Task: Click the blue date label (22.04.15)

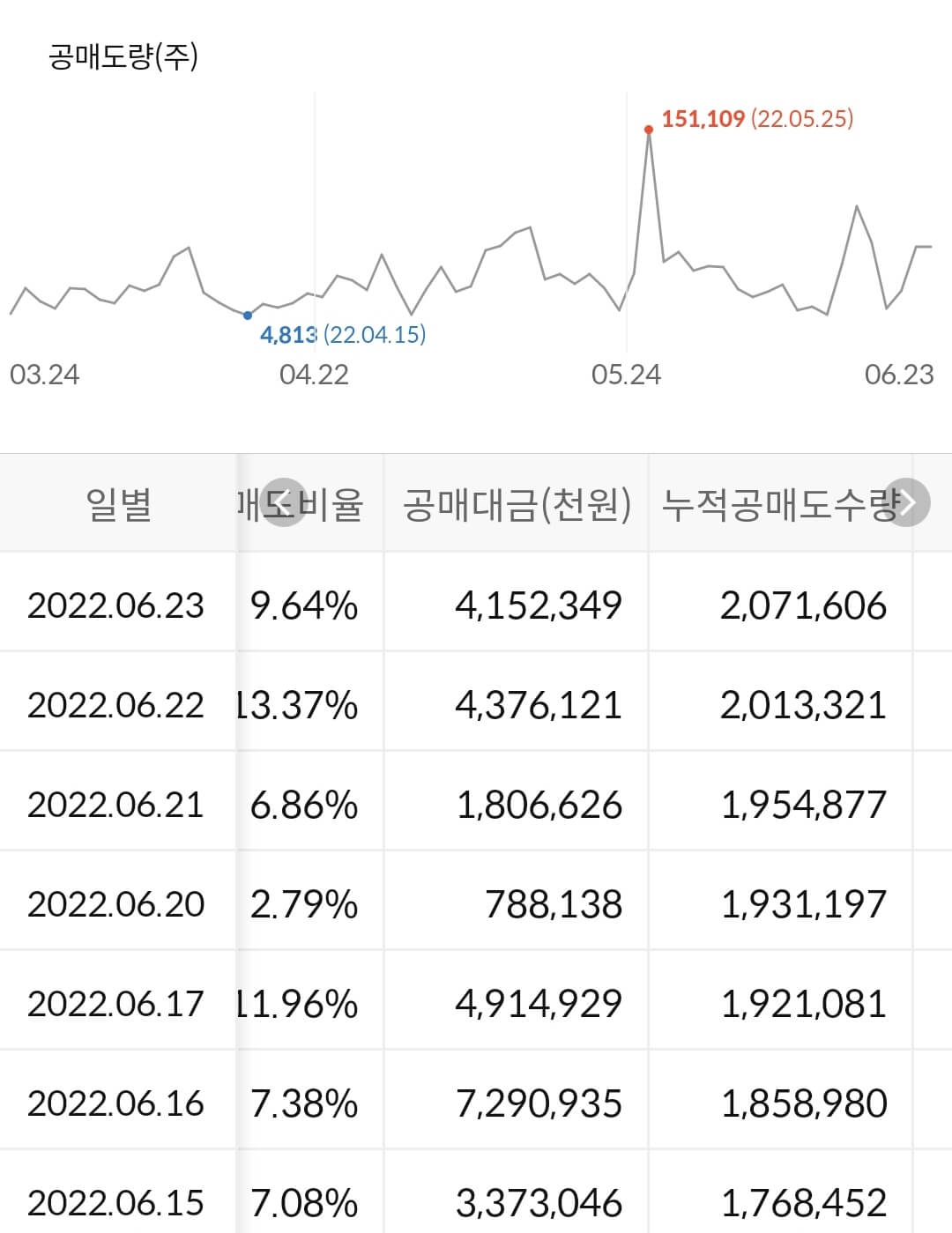Action: (375, 336)
